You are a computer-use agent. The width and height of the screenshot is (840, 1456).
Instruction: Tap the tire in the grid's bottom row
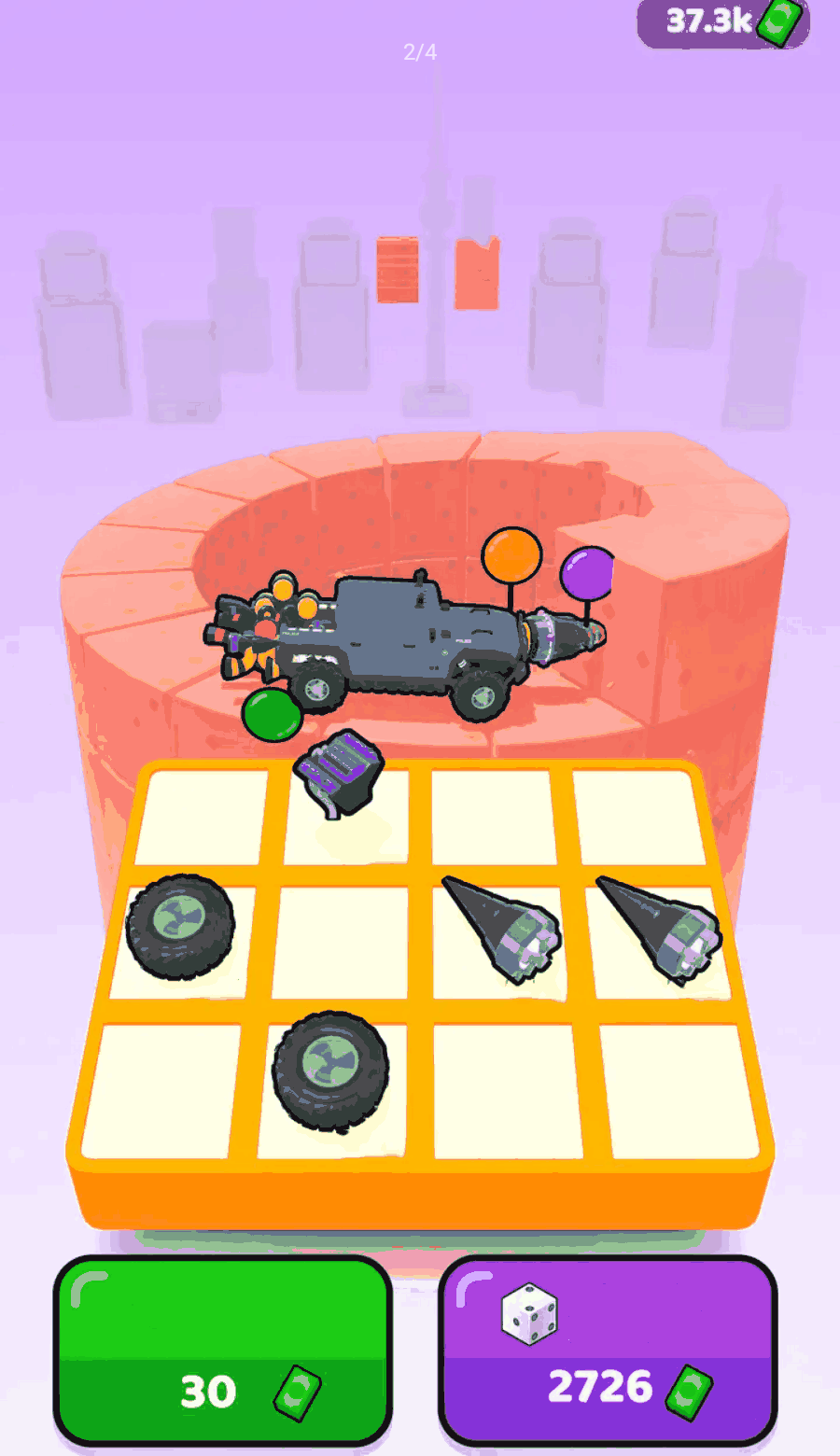tap(330, 1071)
